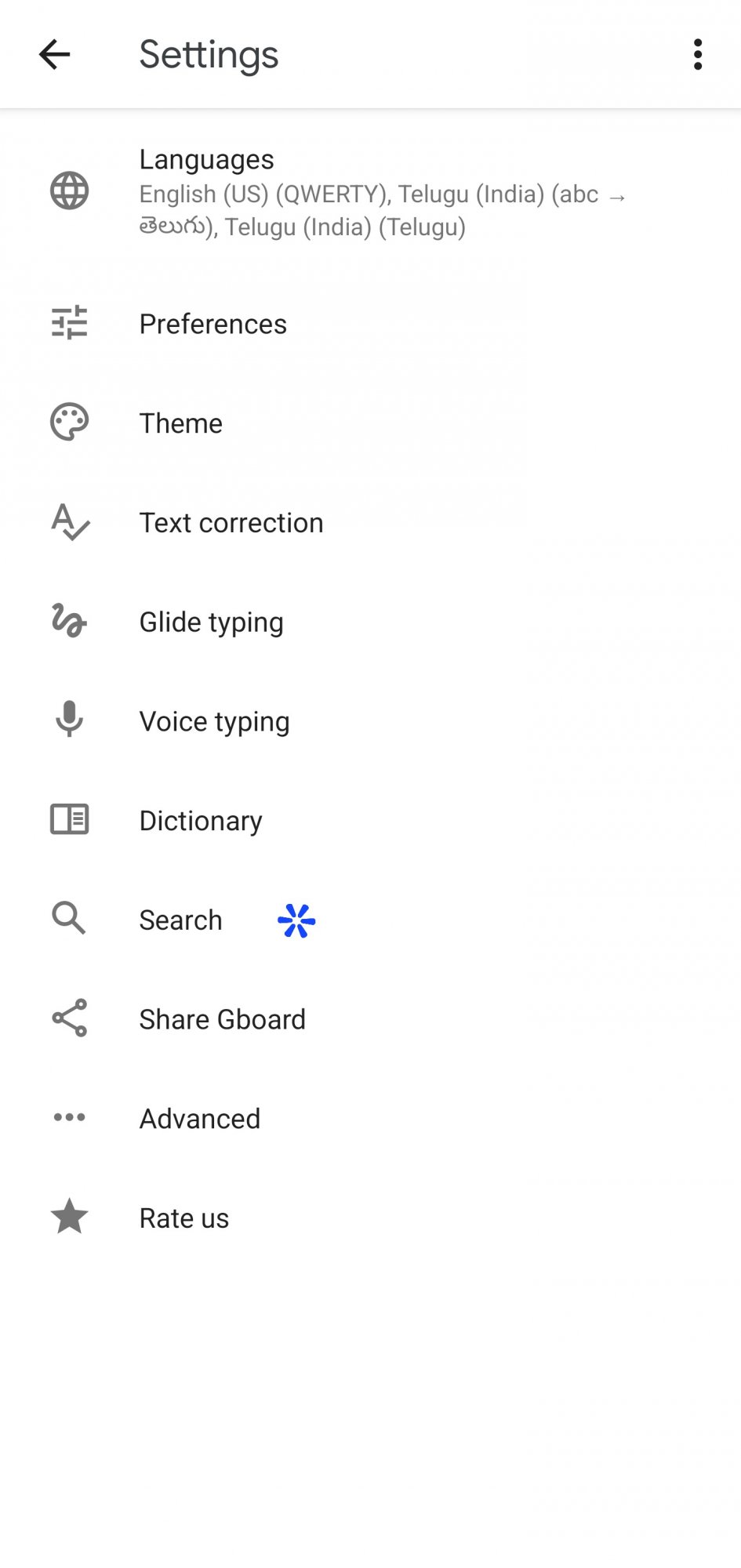Open Search settings
The width and height of the screenshot is (741, 1568).
point(370,920)
